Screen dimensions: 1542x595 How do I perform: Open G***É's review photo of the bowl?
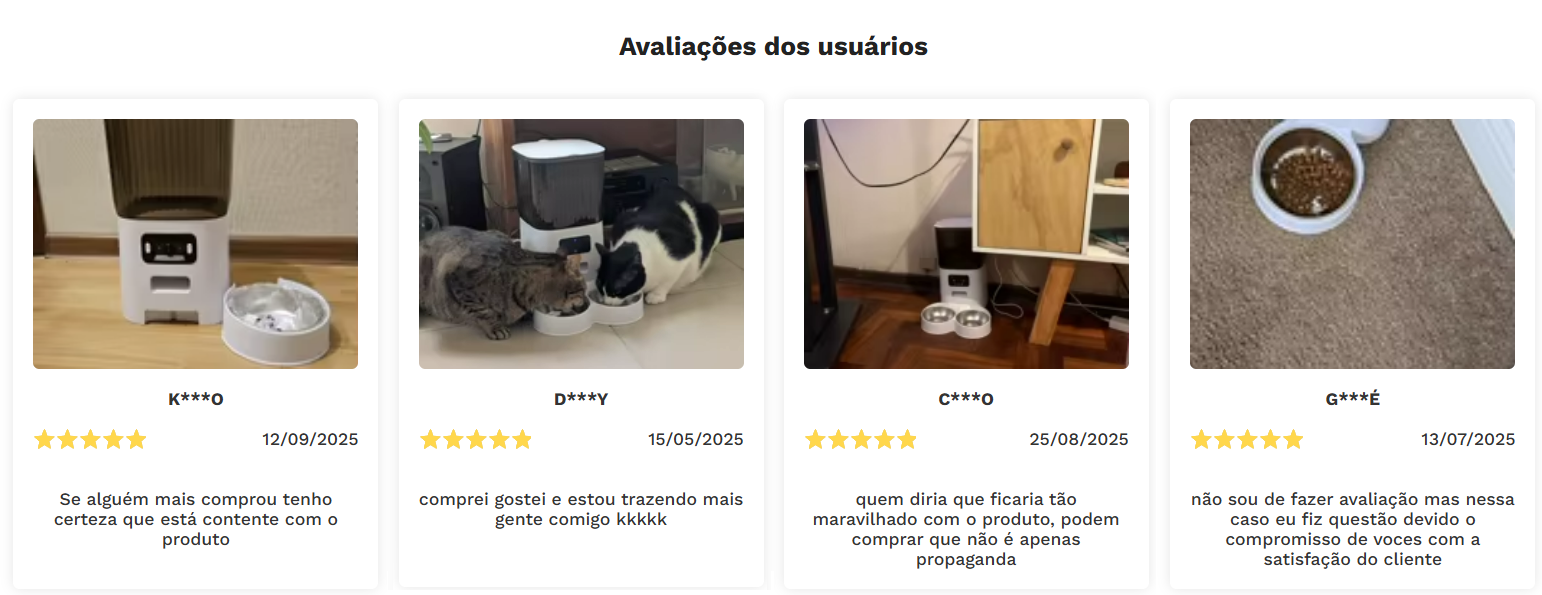[1352, 244]
